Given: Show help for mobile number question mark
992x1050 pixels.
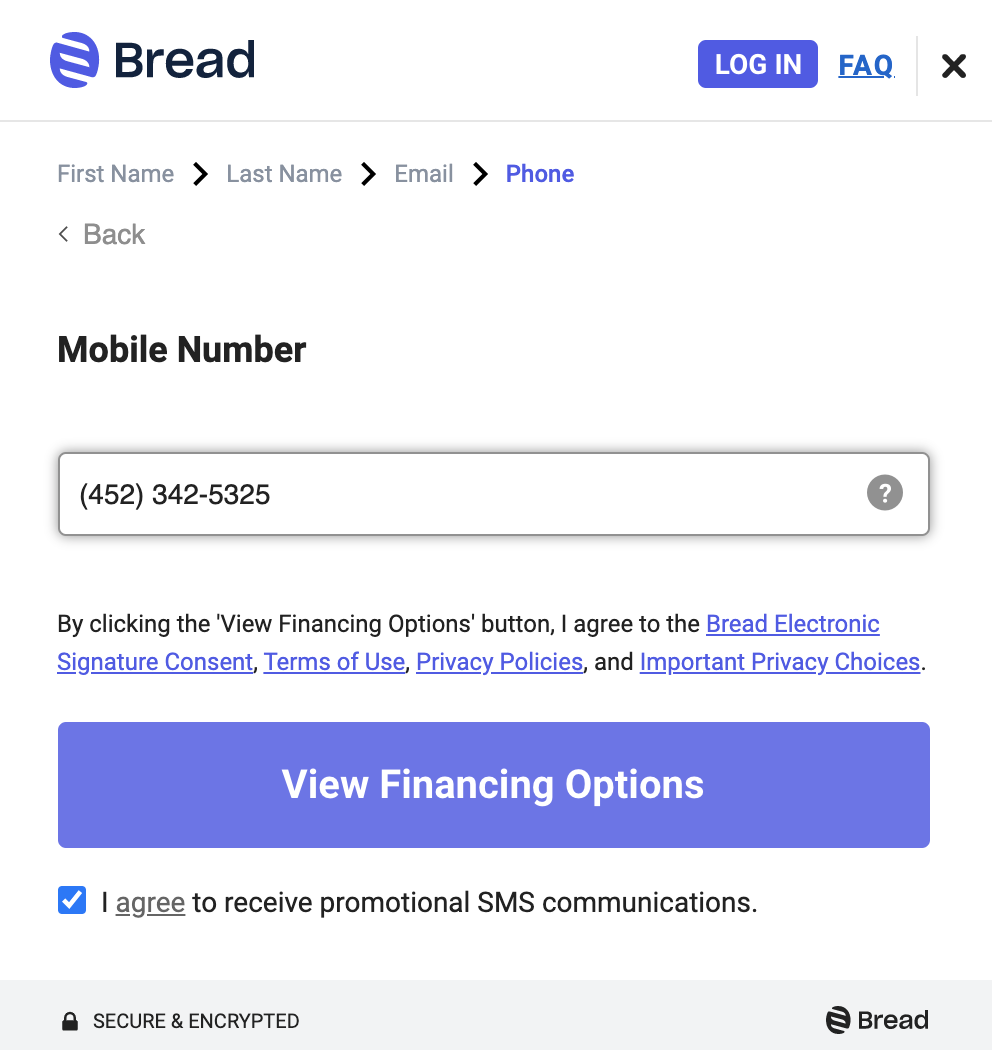Looking at the screenshot, I should point(884,493).
